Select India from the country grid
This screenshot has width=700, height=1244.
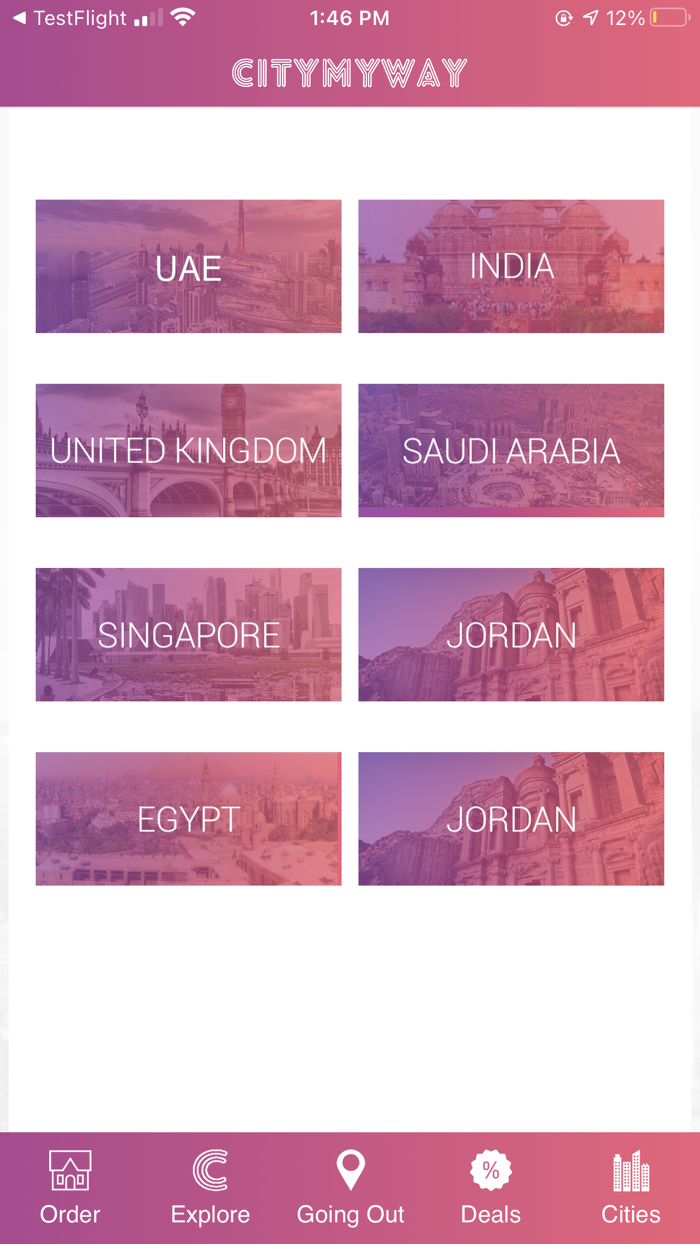click(x=511, y=266)
